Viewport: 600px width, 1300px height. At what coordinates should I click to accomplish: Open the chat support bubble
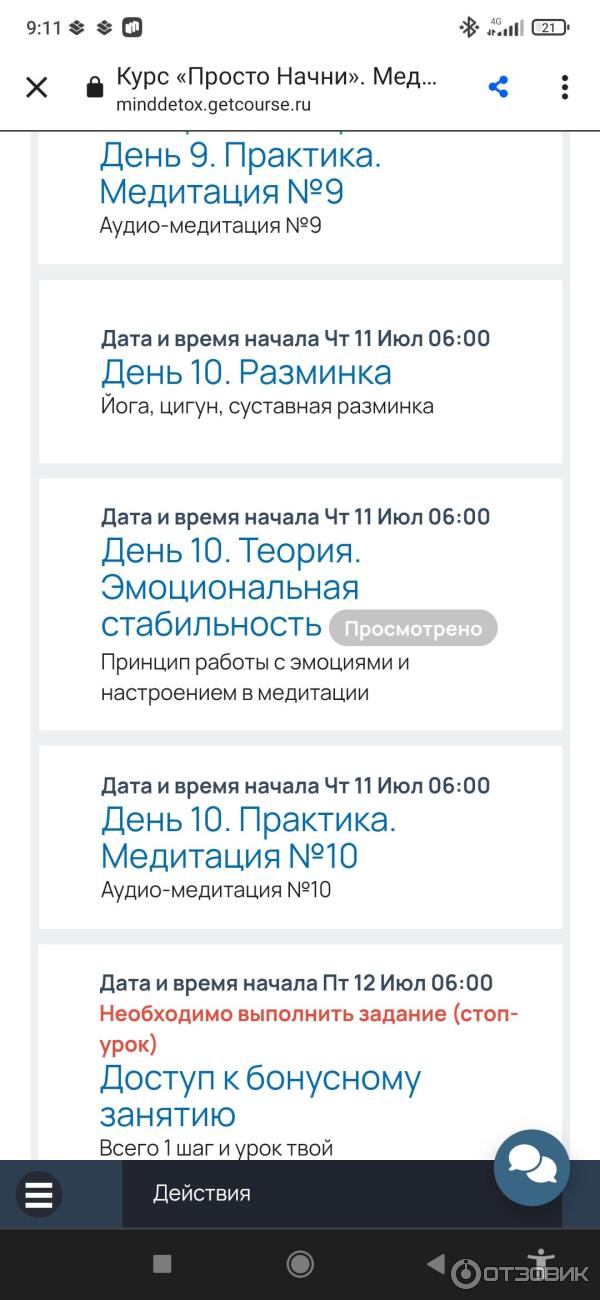531,1167
